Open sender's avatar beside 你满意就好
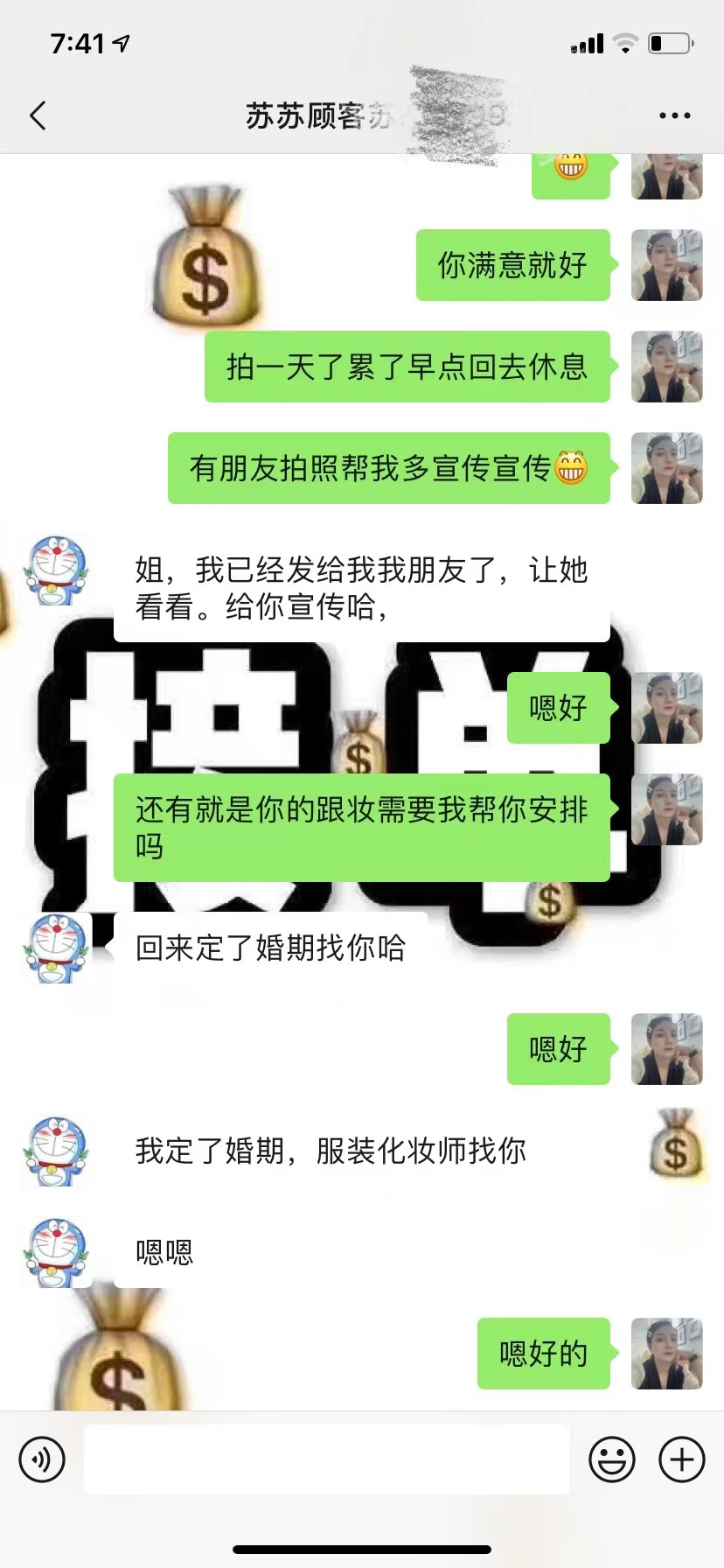This screenshot has height=1568, width=724. 666,265
